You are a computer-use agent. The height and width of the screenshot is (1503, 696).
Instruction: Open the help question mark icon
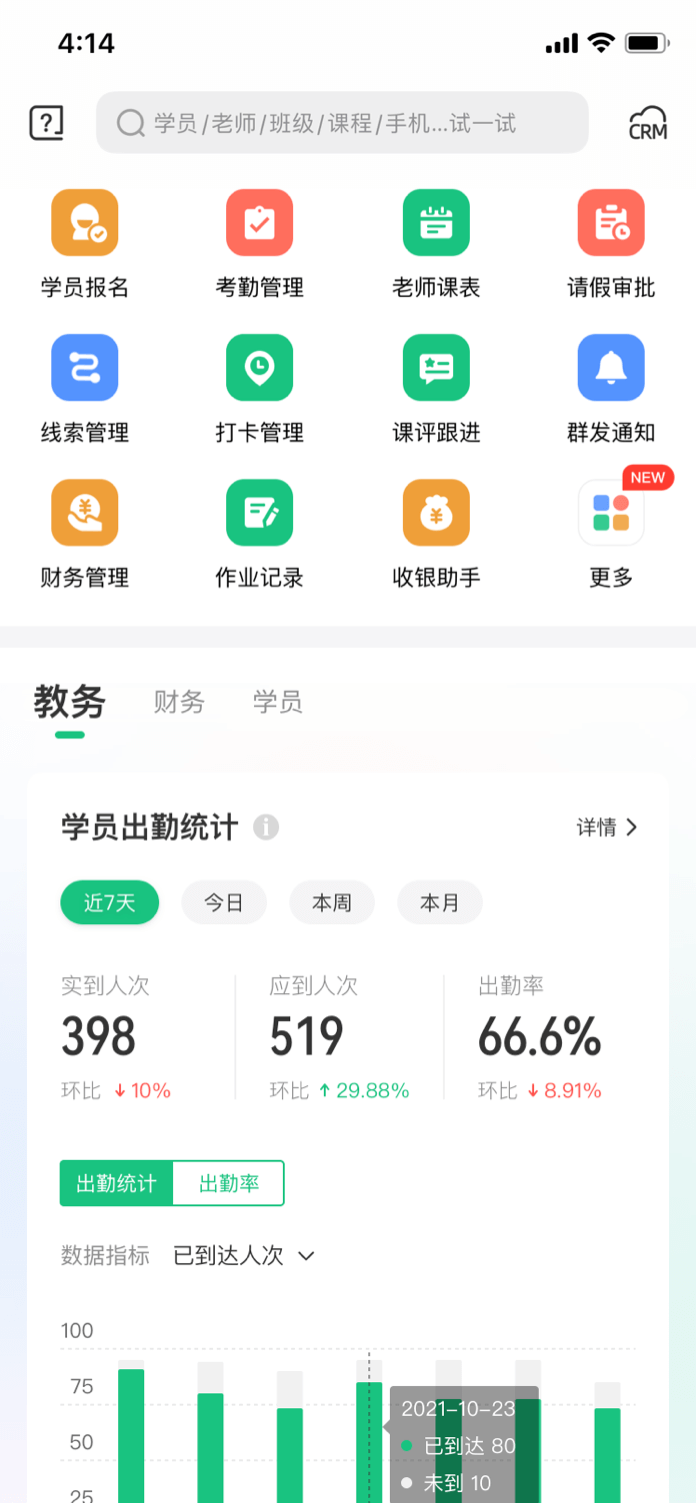(47, 123)
